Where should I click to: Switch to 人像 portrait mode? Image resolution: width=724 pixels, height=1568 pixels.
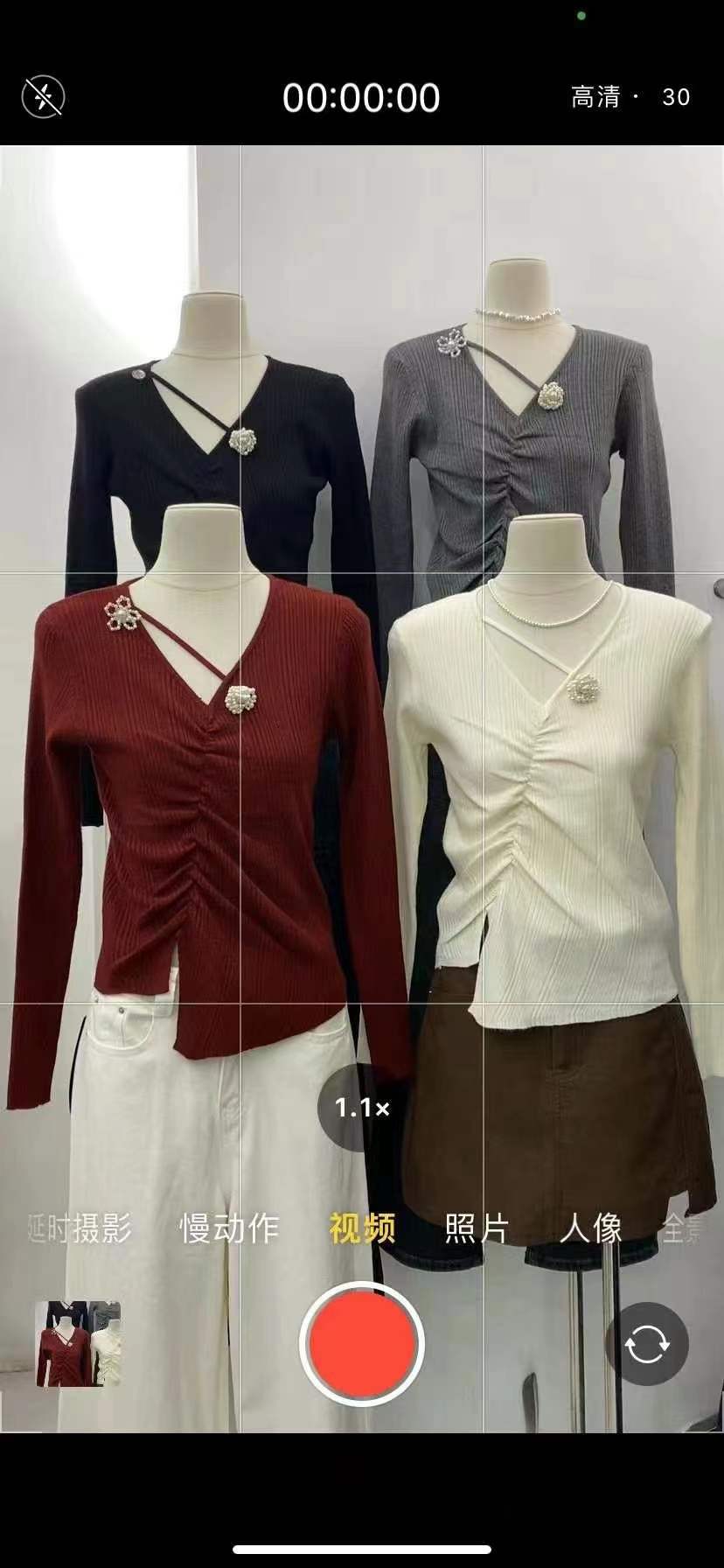pos(590,1228)
